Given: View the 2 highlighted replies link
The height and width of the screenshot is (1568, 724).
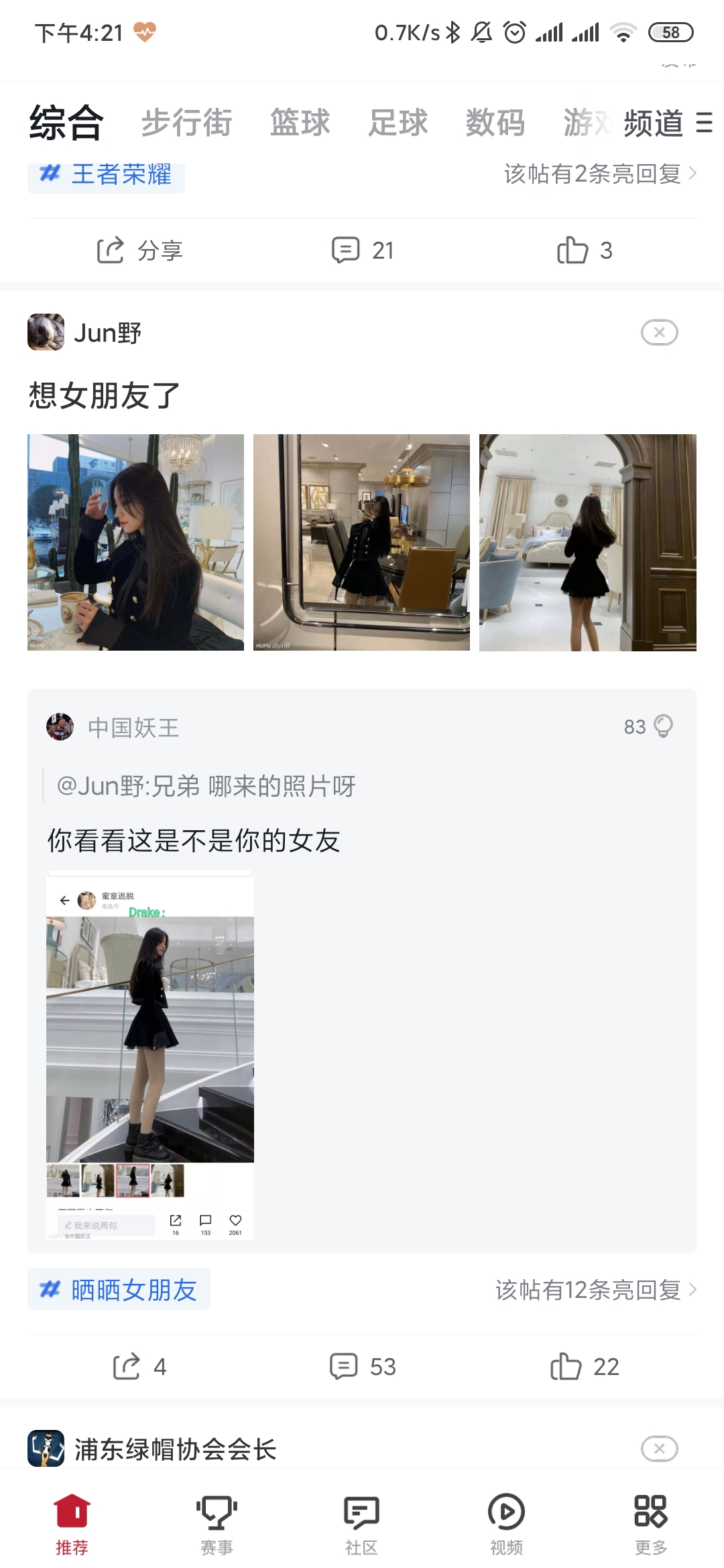Looking at the screenshot, I should 600,174.
